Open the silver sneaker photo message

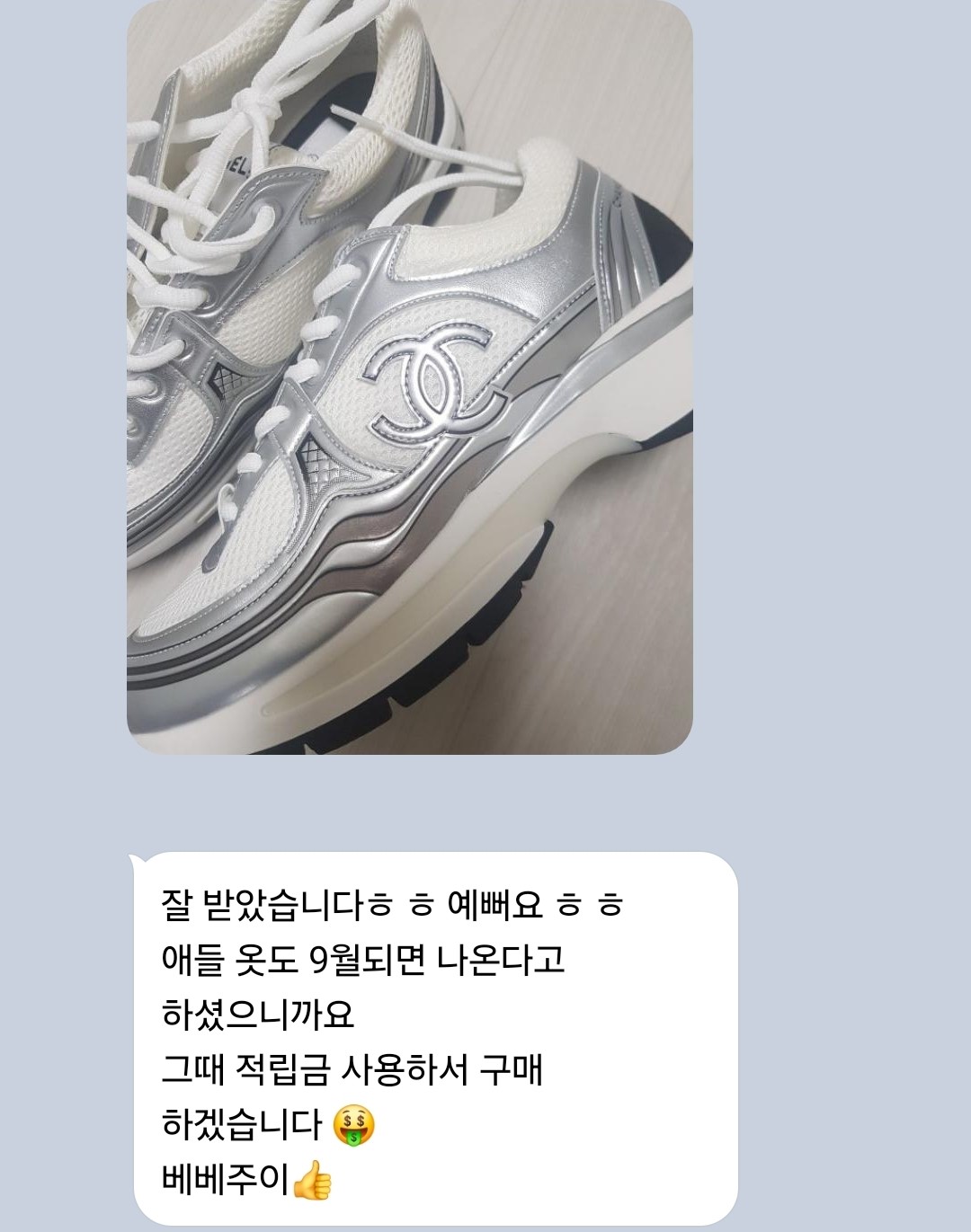(x=409, y=377)
